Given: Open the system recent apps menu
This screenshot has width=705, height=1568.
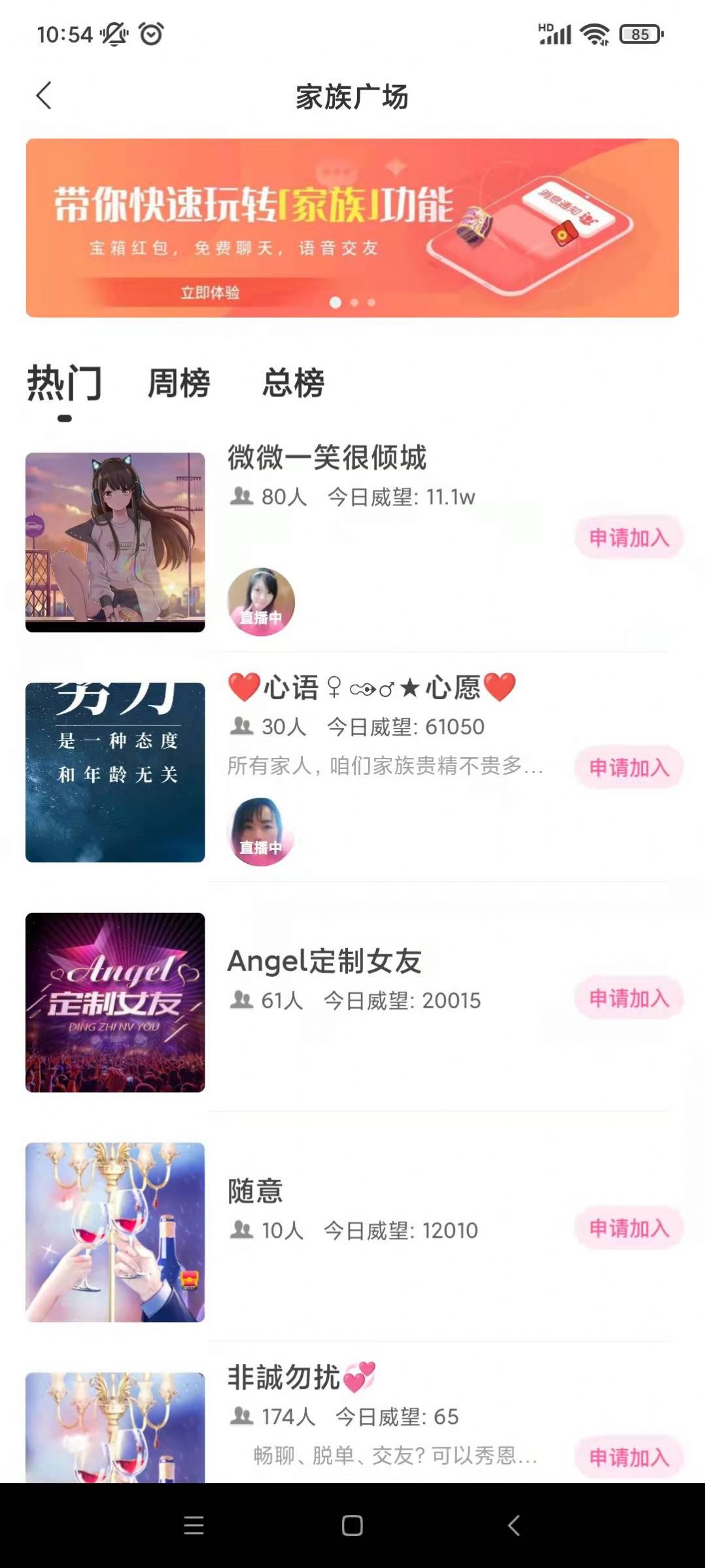Looking at the screenshot, I should coord(194,1525).
